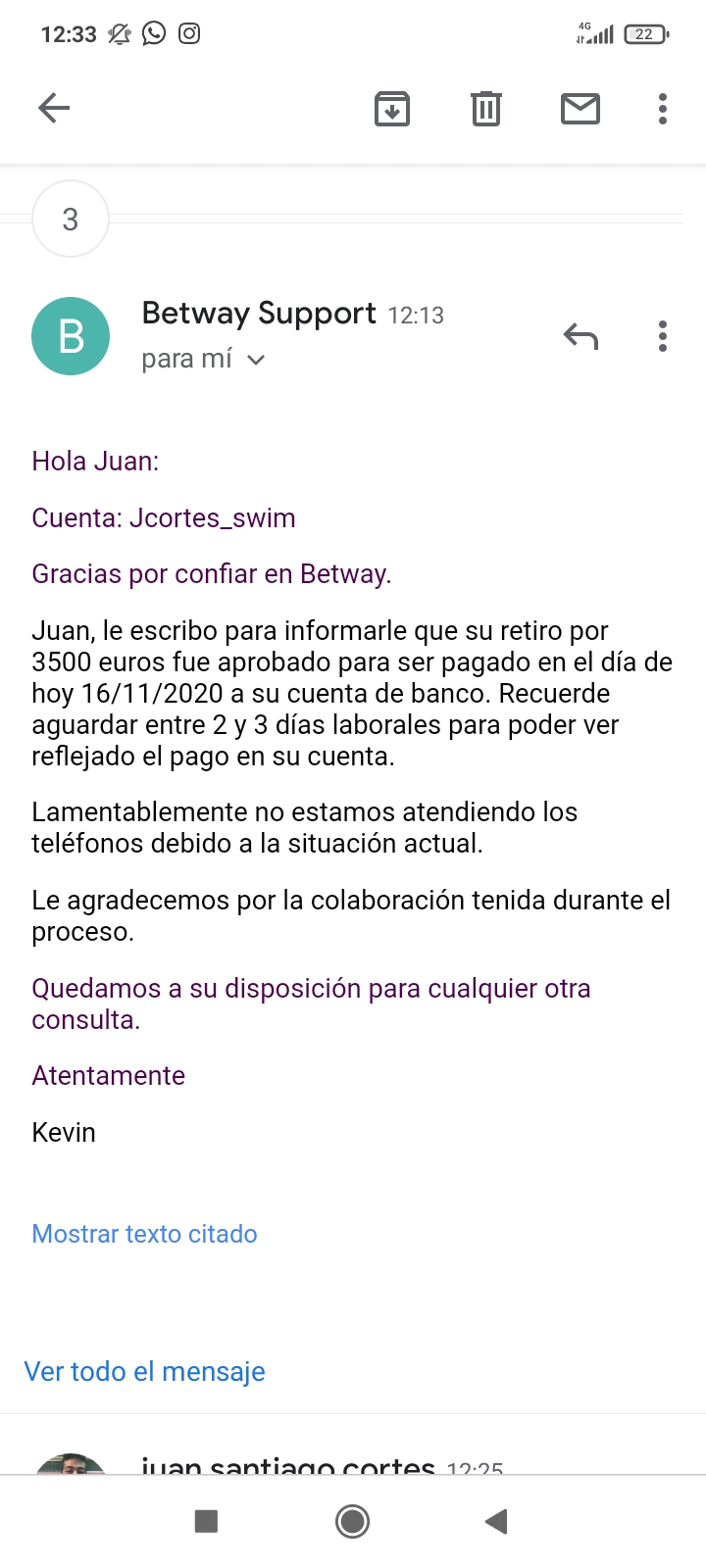Expand the 3 collapsed messages
The image size is (706, 1568).
click(71, 219)
